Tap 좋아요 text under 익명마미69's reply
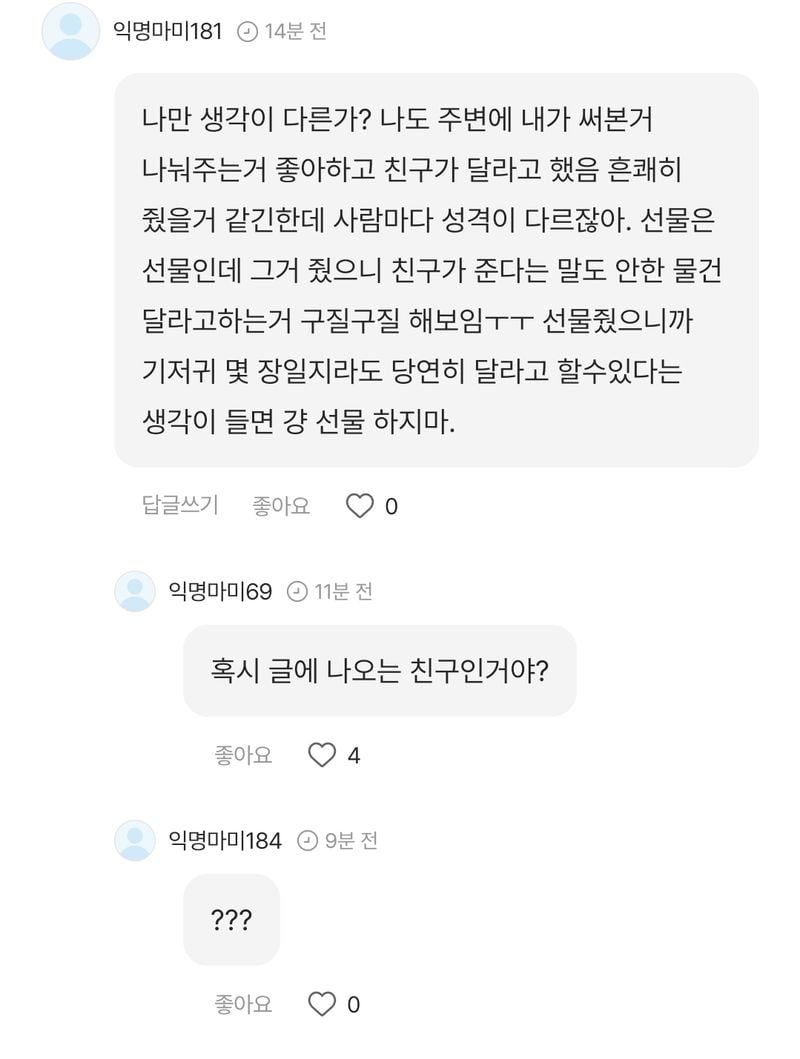The height and width of the screenshot is (1059, 800). (243, 755)
